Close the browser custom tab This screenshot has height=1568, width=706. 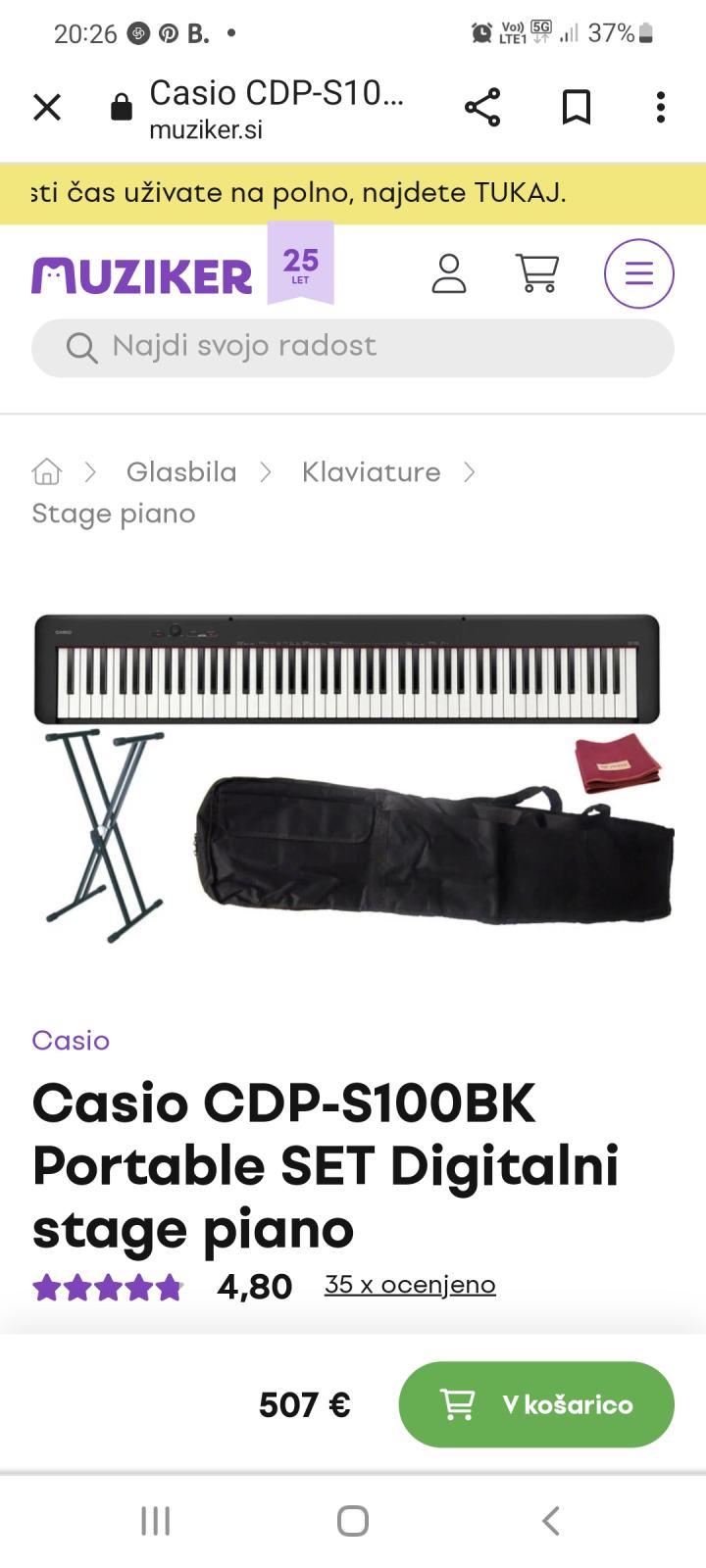(47, 107)
